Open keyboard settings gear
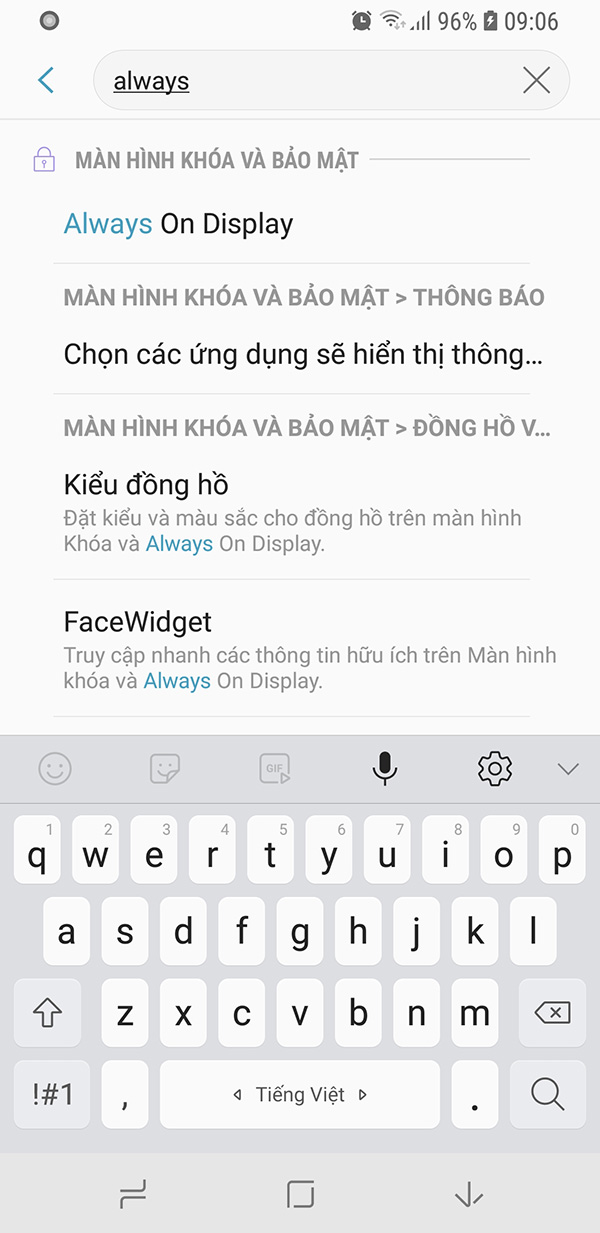The width and height of the screenshot is (600, 1233). click(x=495, y=768)
